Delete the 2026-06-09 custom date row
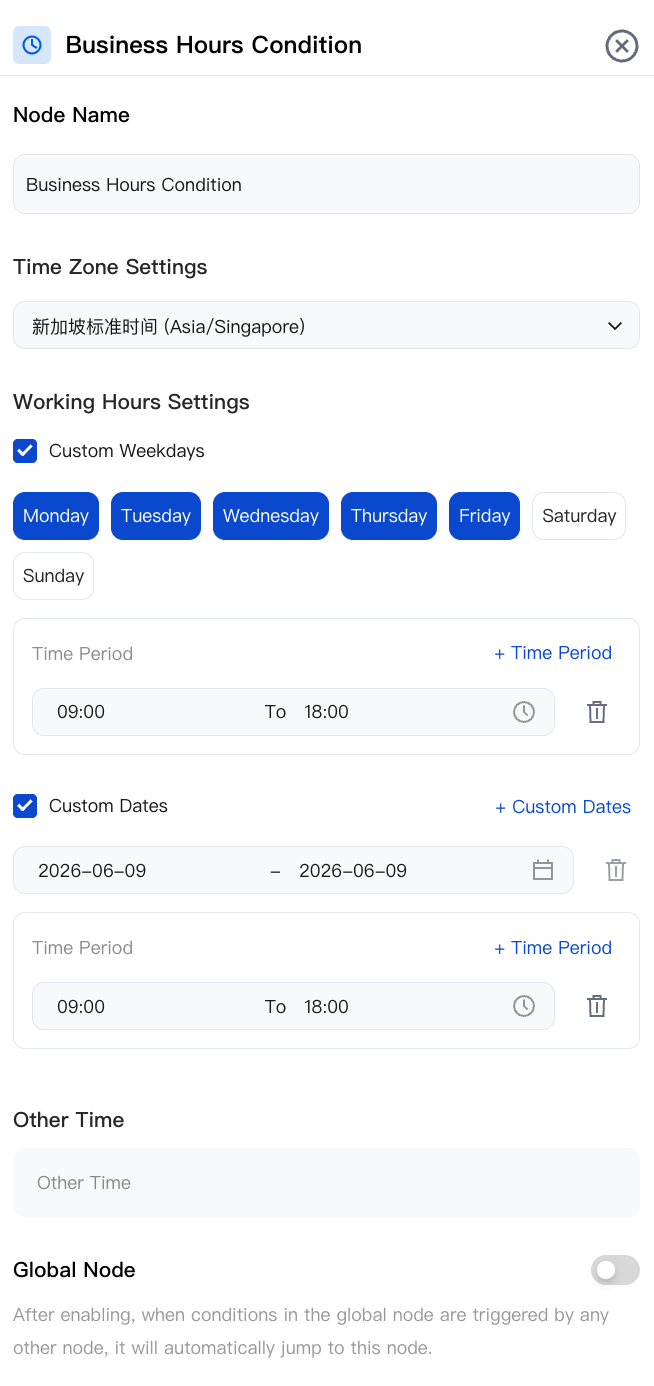Viewport: 654px width, 1386px height. [x=616, y=870]
